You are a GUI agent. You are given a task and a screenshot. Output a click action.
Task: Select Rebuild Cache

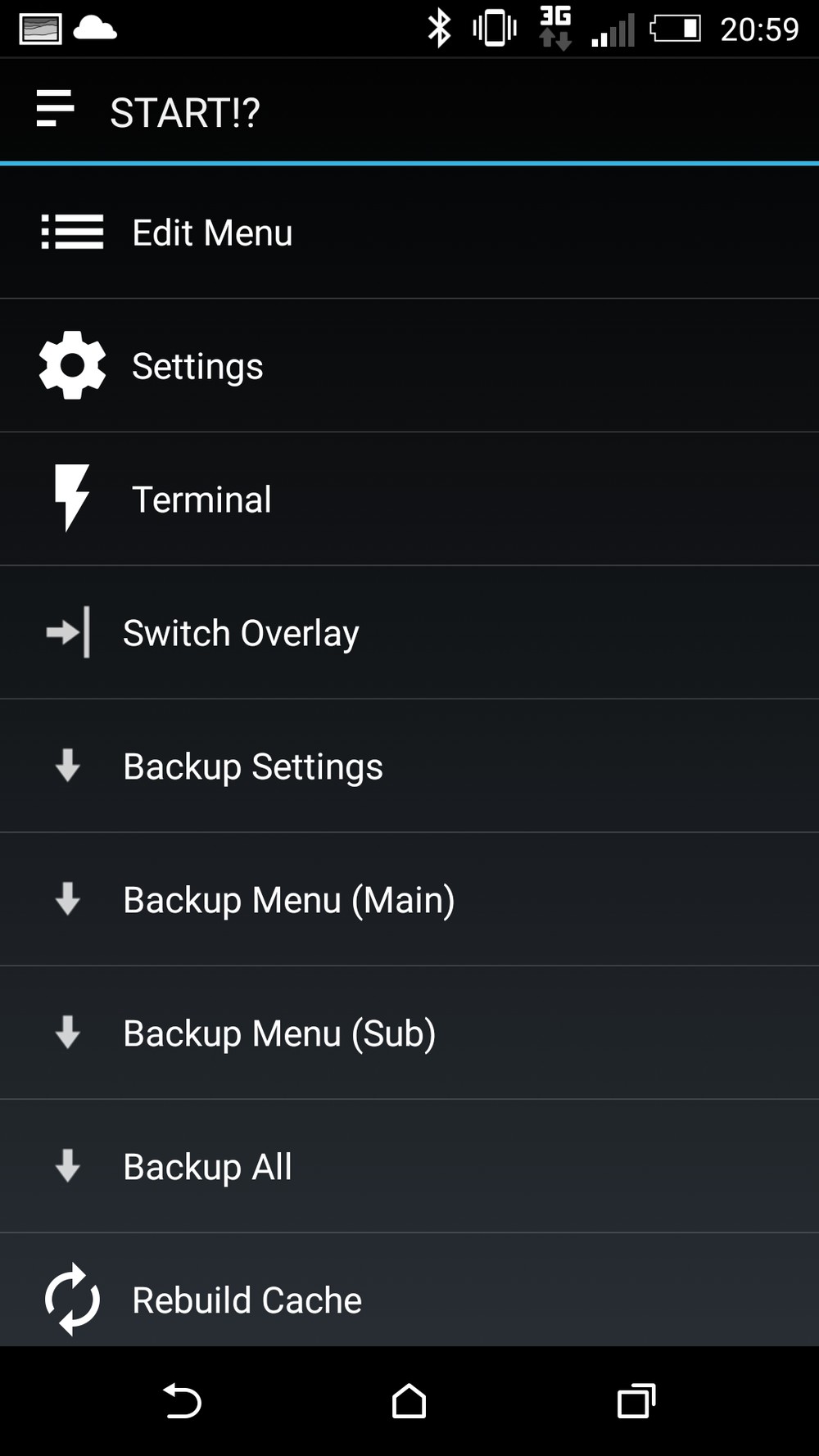click(409, 1291)
